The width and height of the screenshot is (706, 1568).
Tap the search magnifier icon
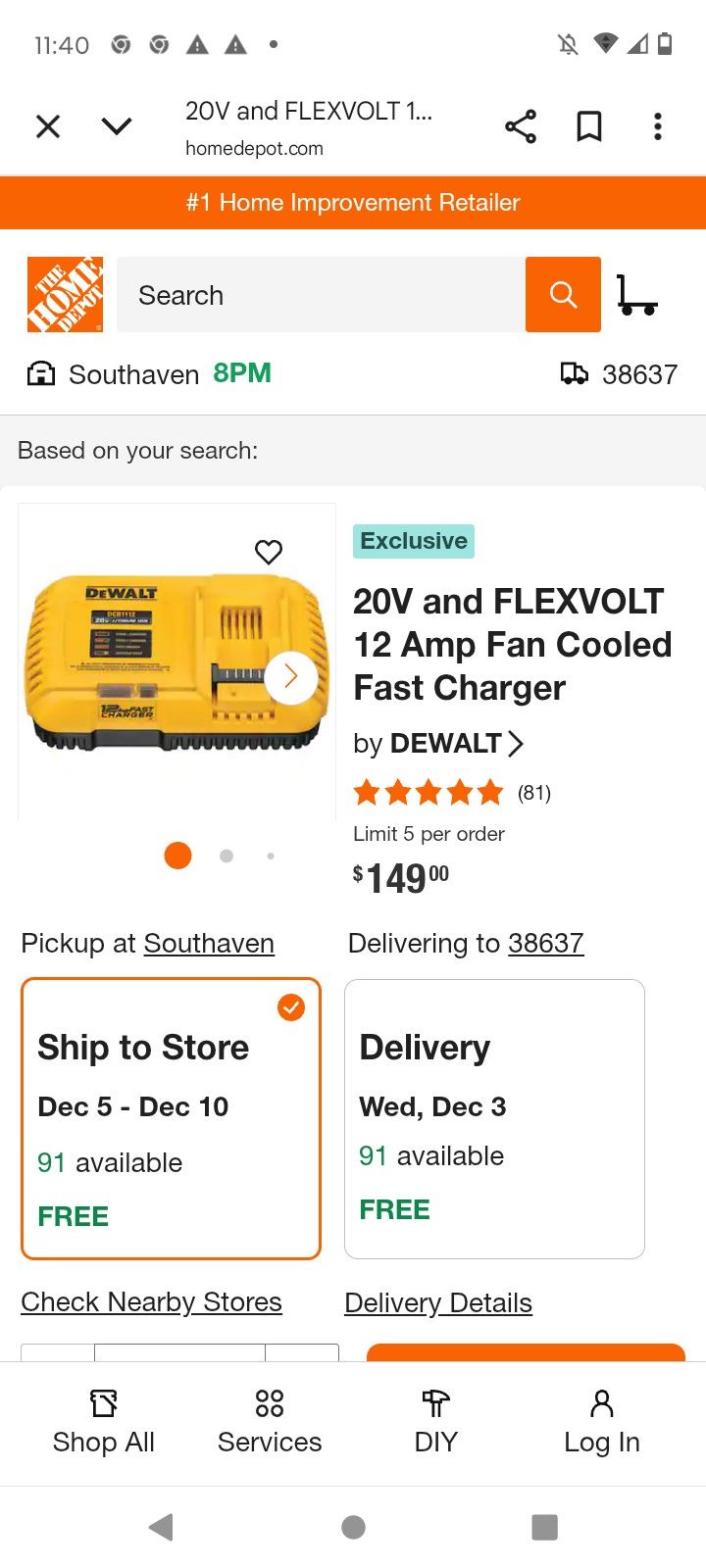(563, 293)
